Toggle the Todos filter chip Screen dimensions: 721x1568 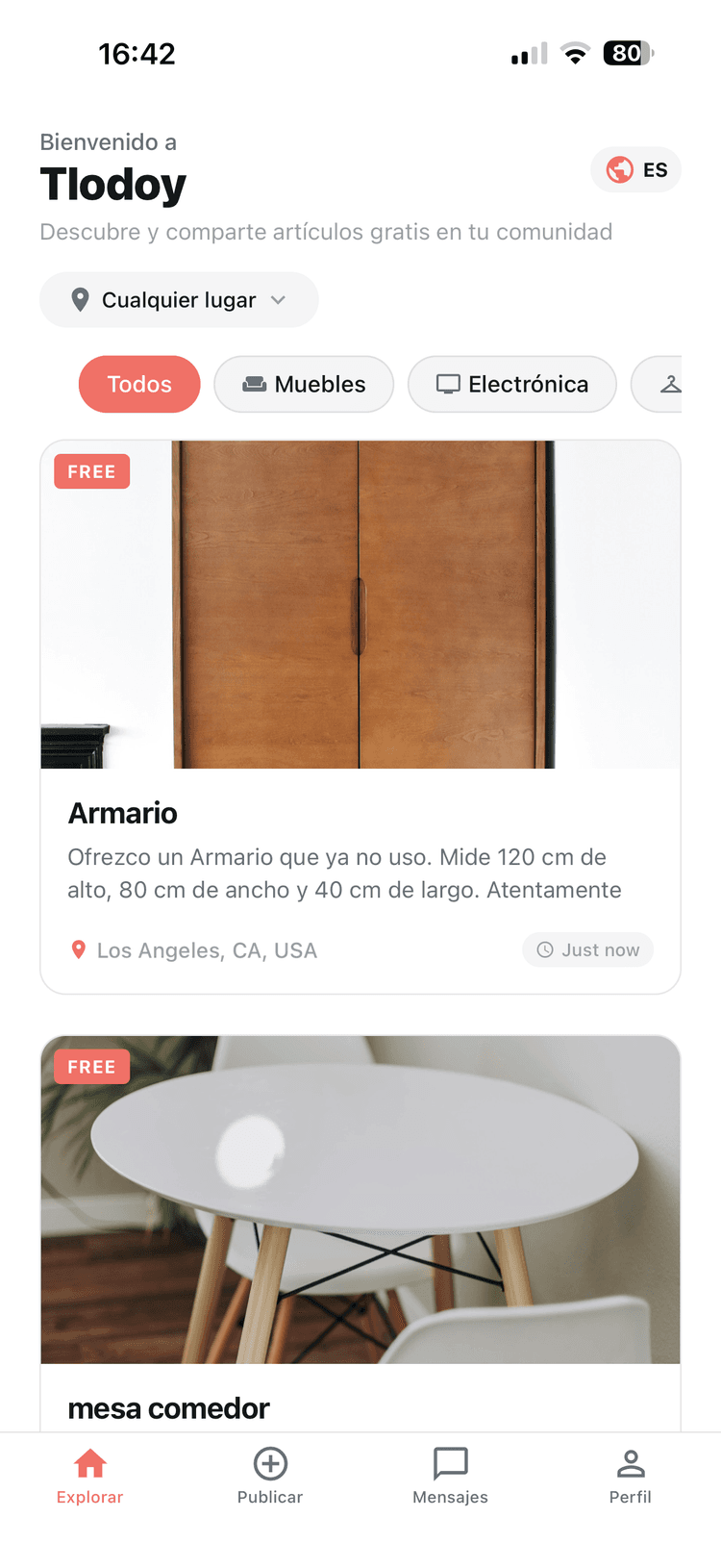pos(139,384)
